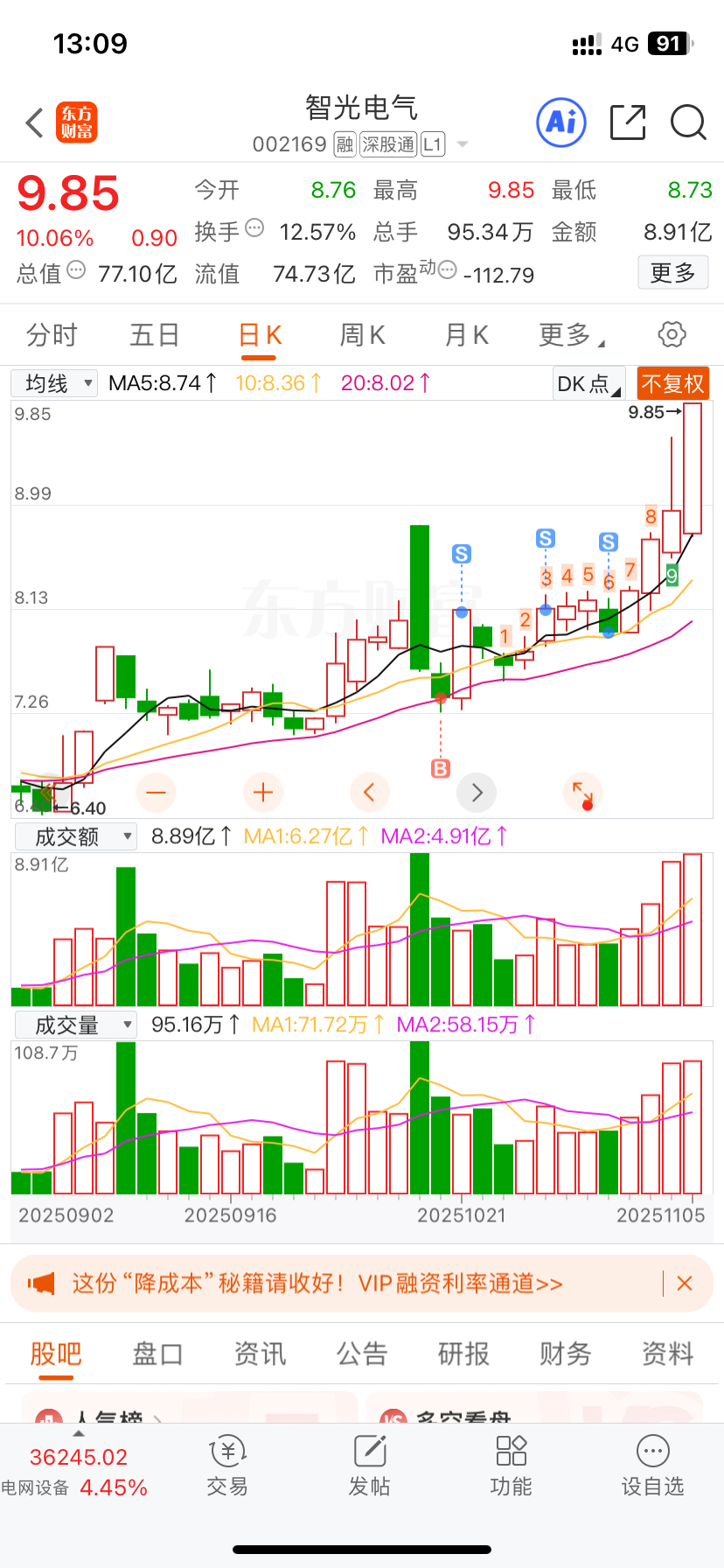Screen dimensions: 724x1568
Task: Open 交易 in the bottom bar
Action: click(x=227, y=1465)
